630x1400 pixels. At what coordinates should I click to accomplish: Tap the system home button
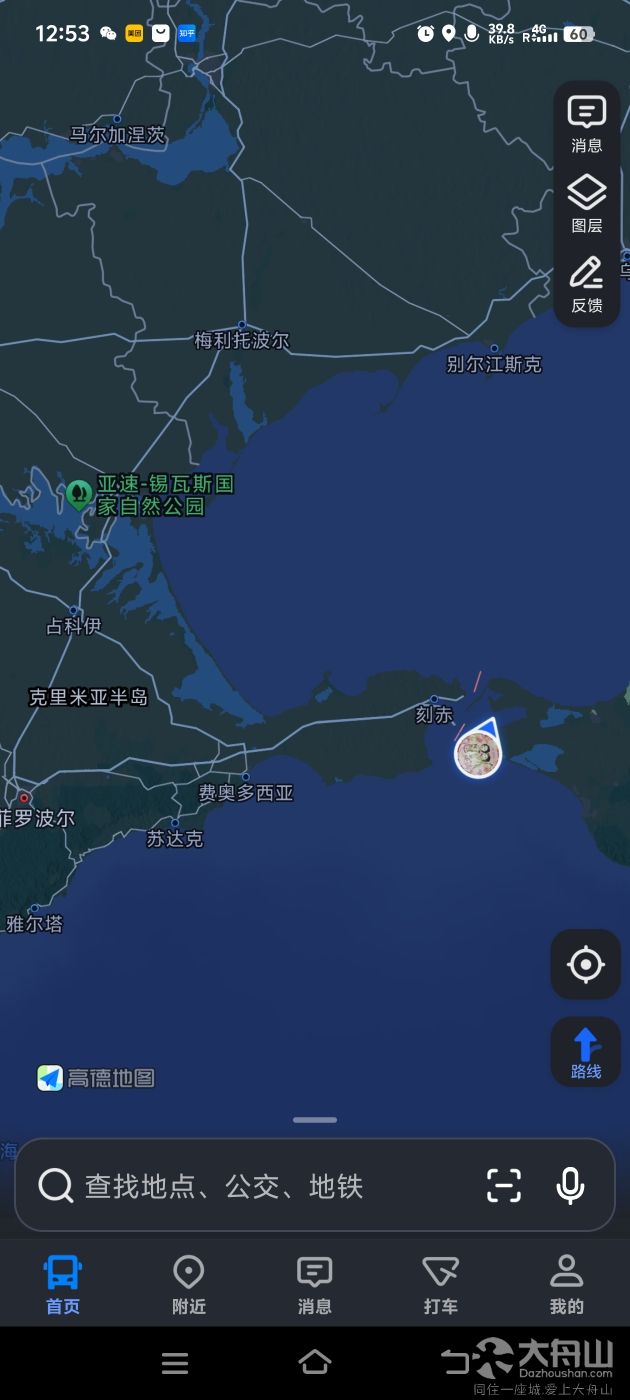coord(315,1362)
